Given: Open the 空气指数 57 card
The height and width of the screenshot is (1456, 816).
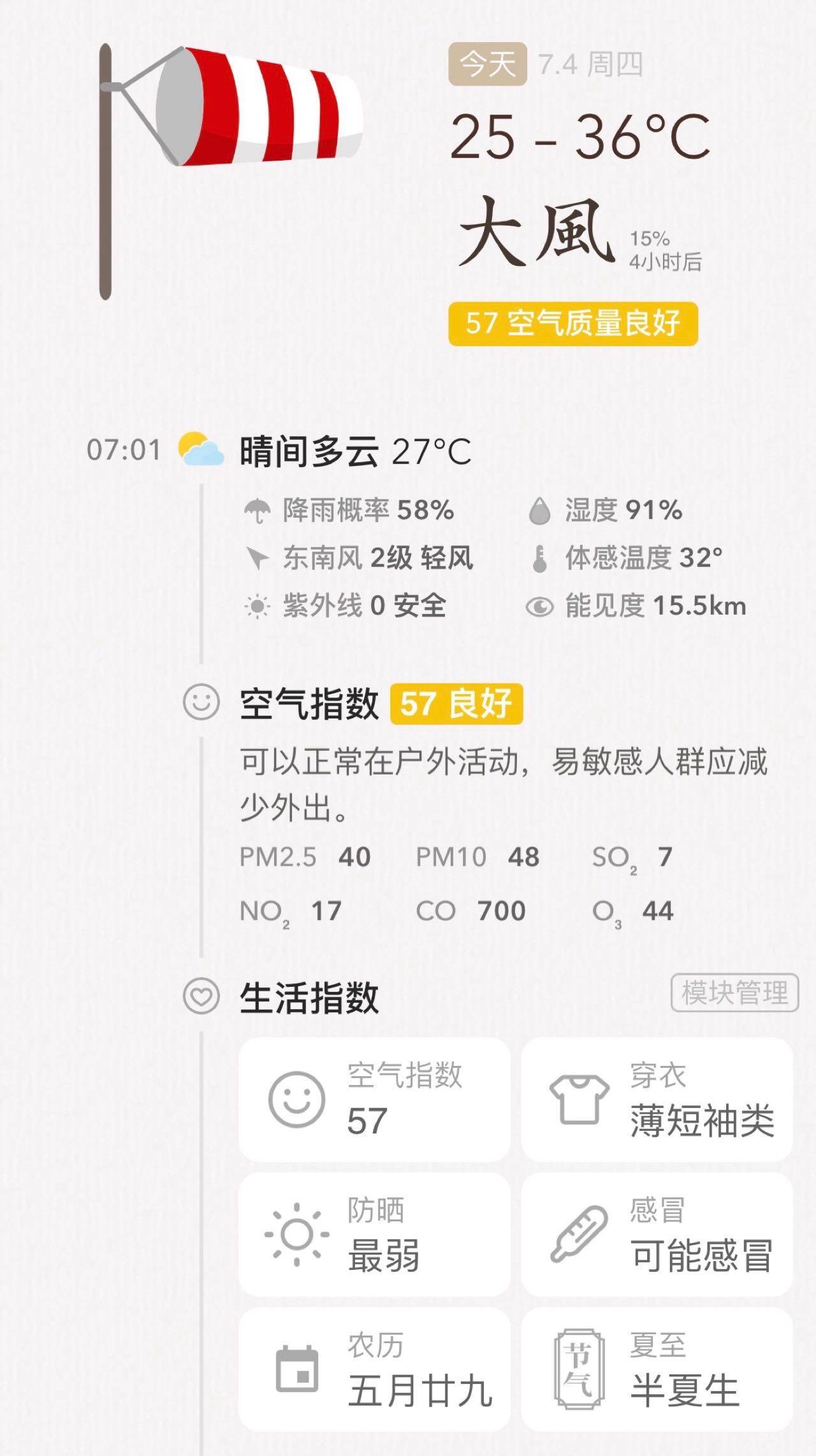Looking at the screenshot, I should (374, 1099).
